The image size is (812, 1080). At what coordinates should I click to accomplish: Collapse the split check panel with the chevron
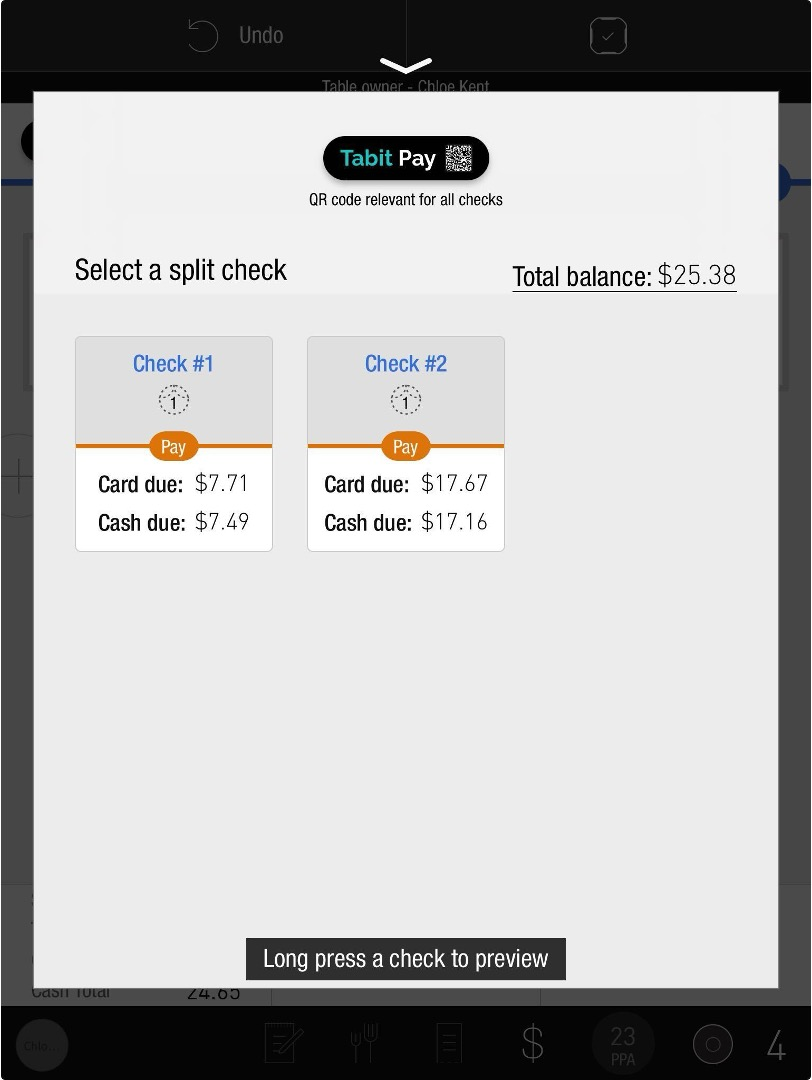pos(405,67)
